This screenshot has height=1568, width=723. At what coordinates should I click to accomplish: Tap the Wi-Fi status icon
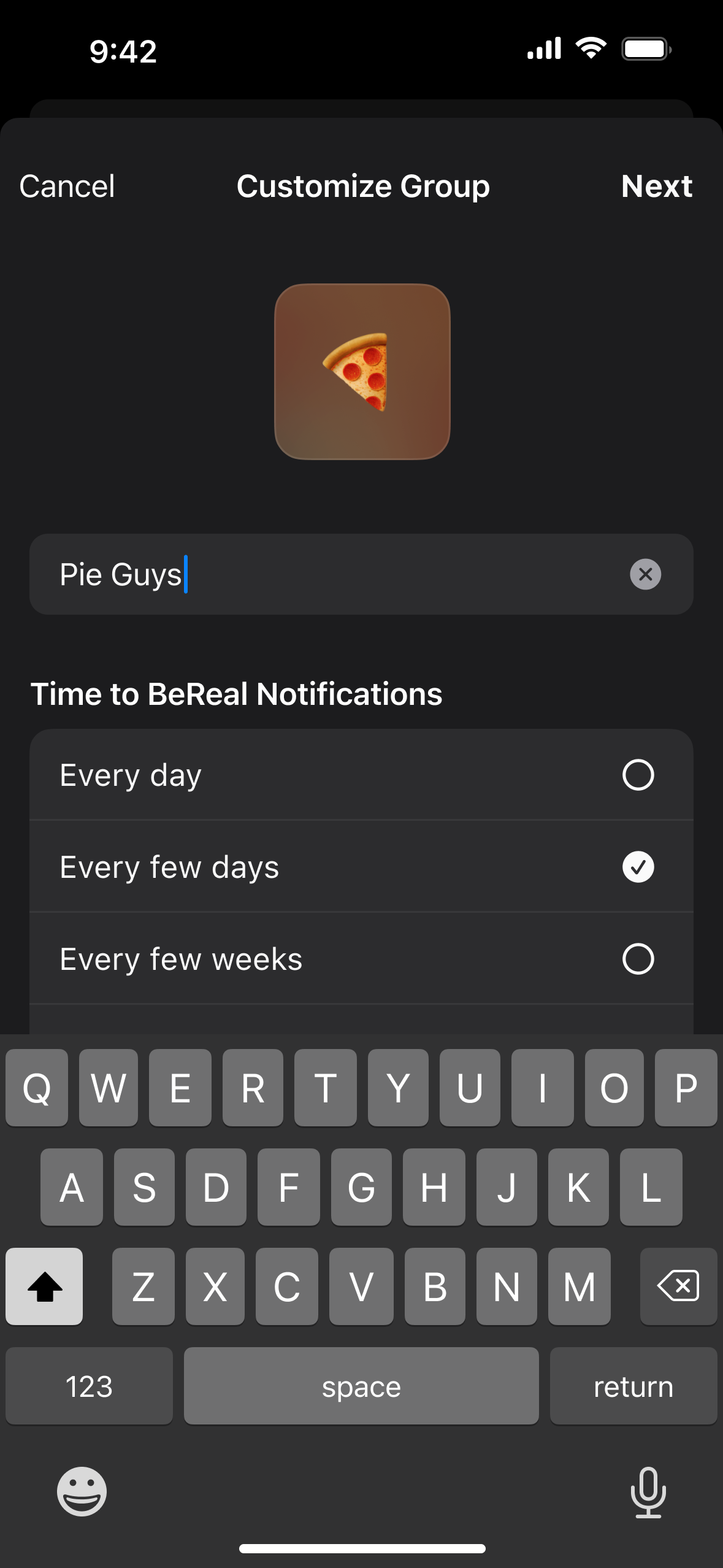(x=590, y=51)
